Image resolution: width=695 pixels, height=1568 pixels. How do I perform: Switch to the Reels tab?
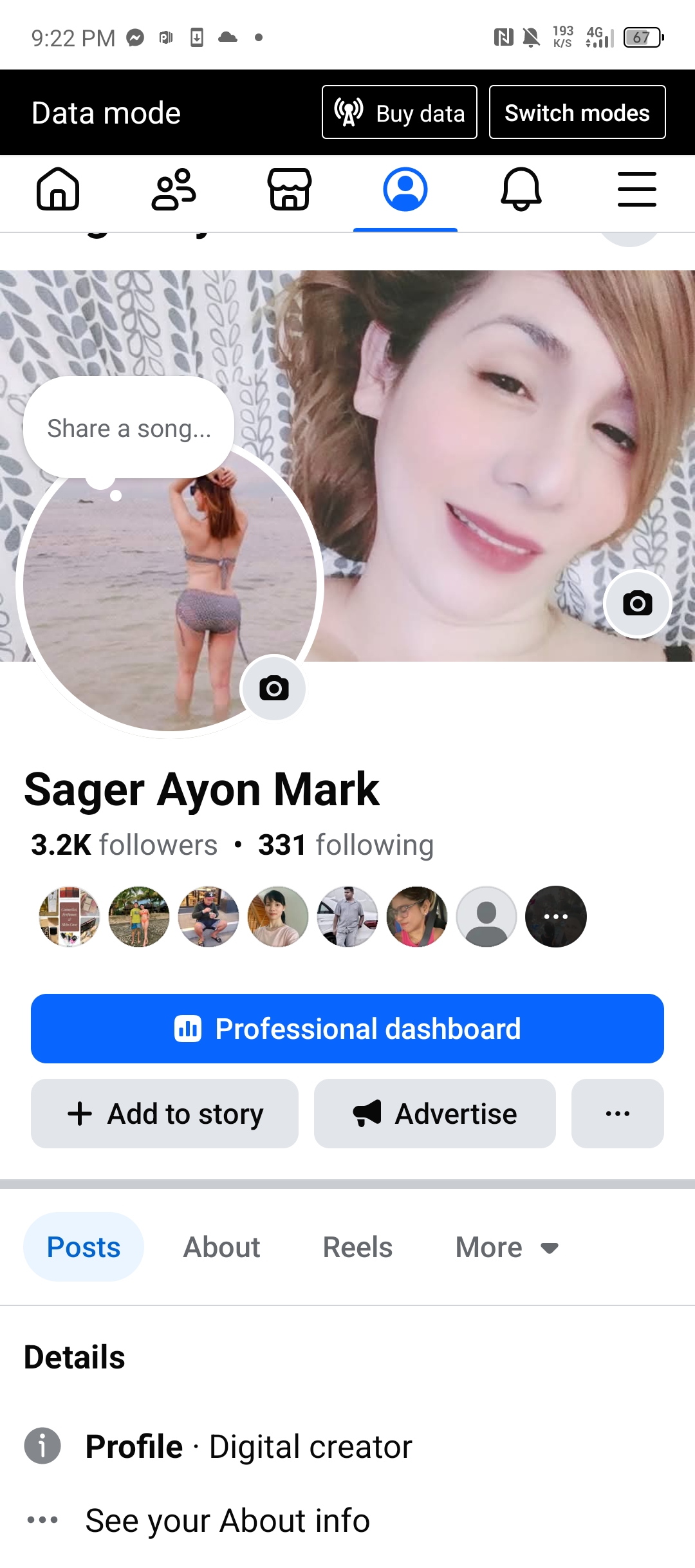pos(358,1247)
